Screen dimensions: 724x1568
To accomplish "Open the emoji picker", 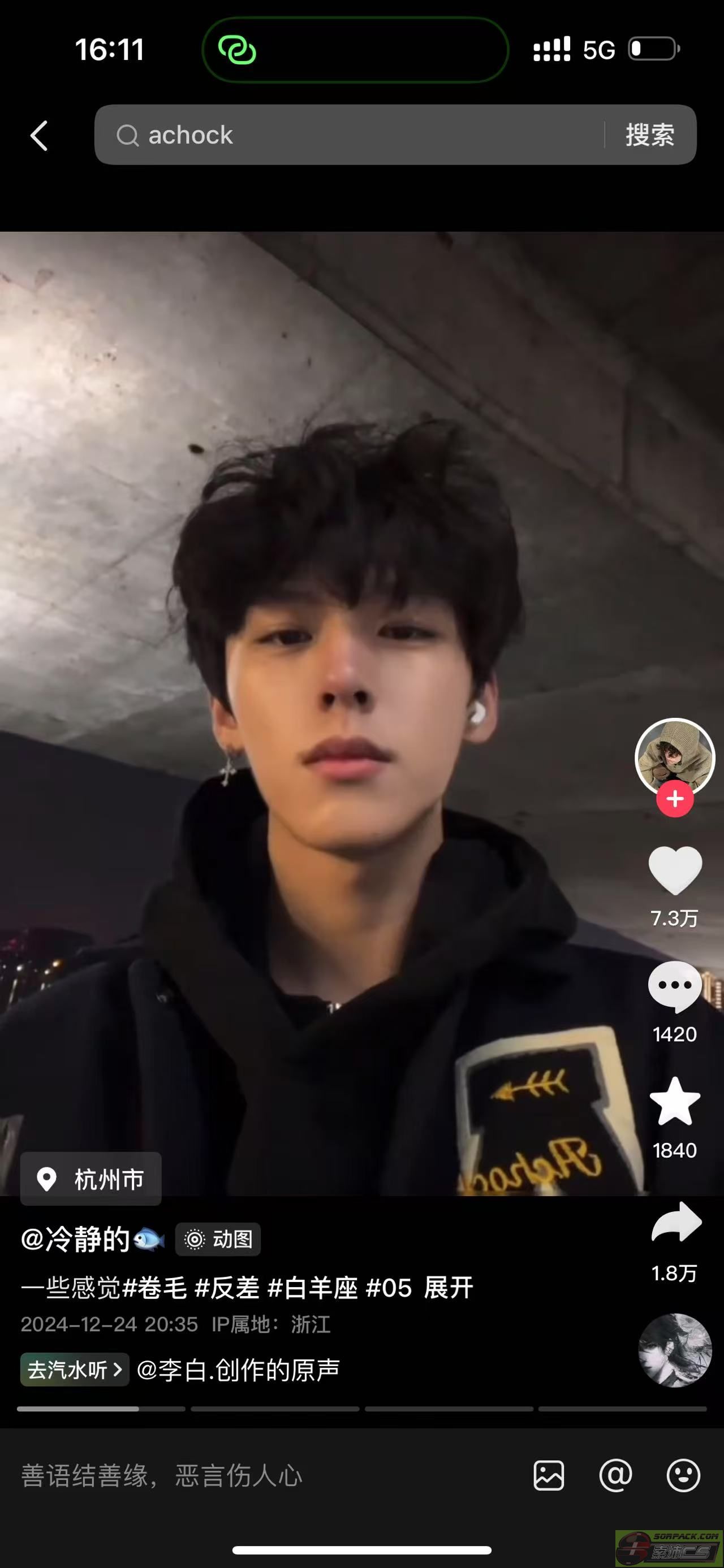I will 683,1475.
